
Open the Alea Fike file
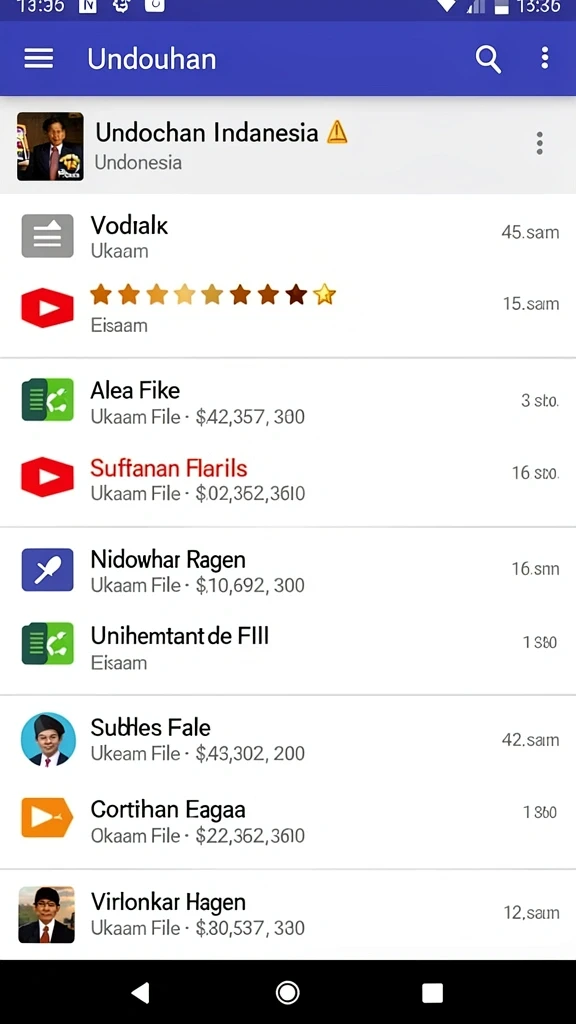tap(288, 402)
